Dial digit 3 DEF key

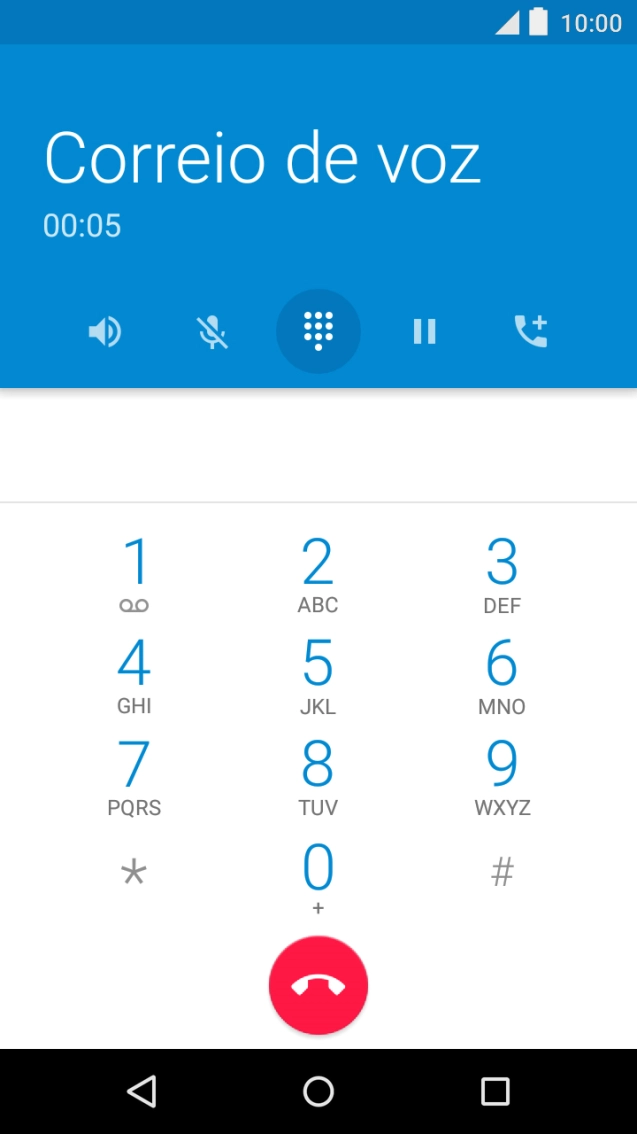point(502,574)
